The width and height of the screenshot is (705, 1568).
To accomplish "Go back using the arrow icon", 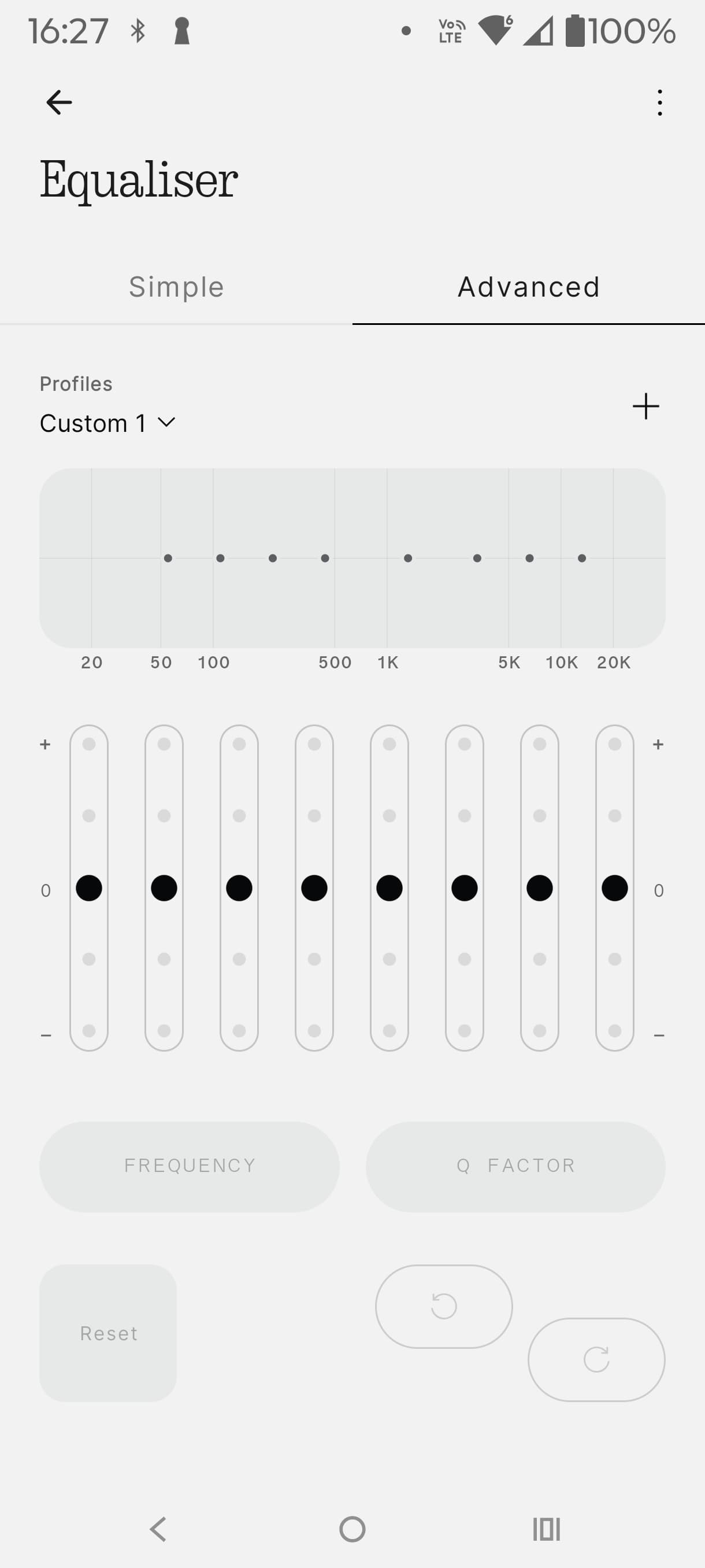I will point(59,102).
